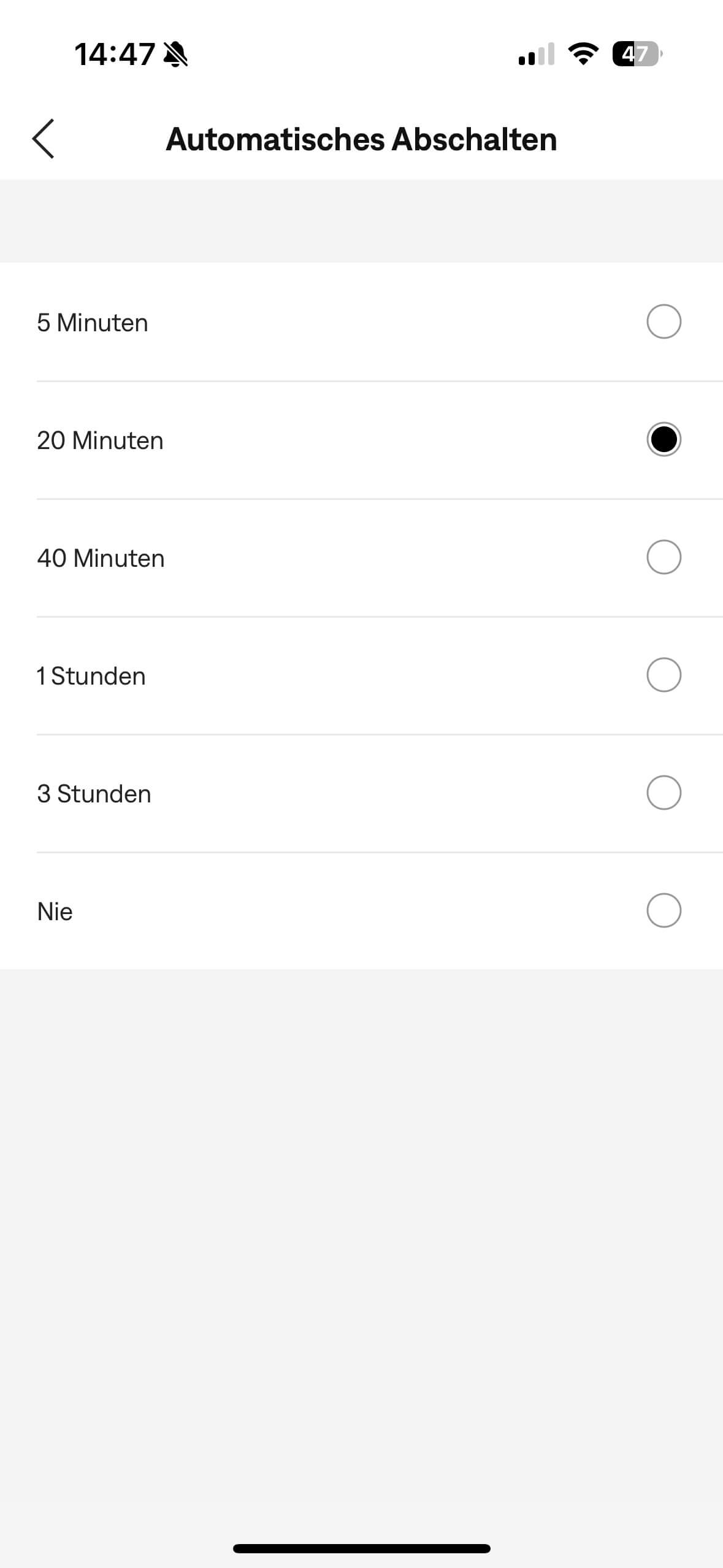The image size is (723, 1568).
Task: Go back from Automatisches Abschalten
Action: tap(44, 139)
